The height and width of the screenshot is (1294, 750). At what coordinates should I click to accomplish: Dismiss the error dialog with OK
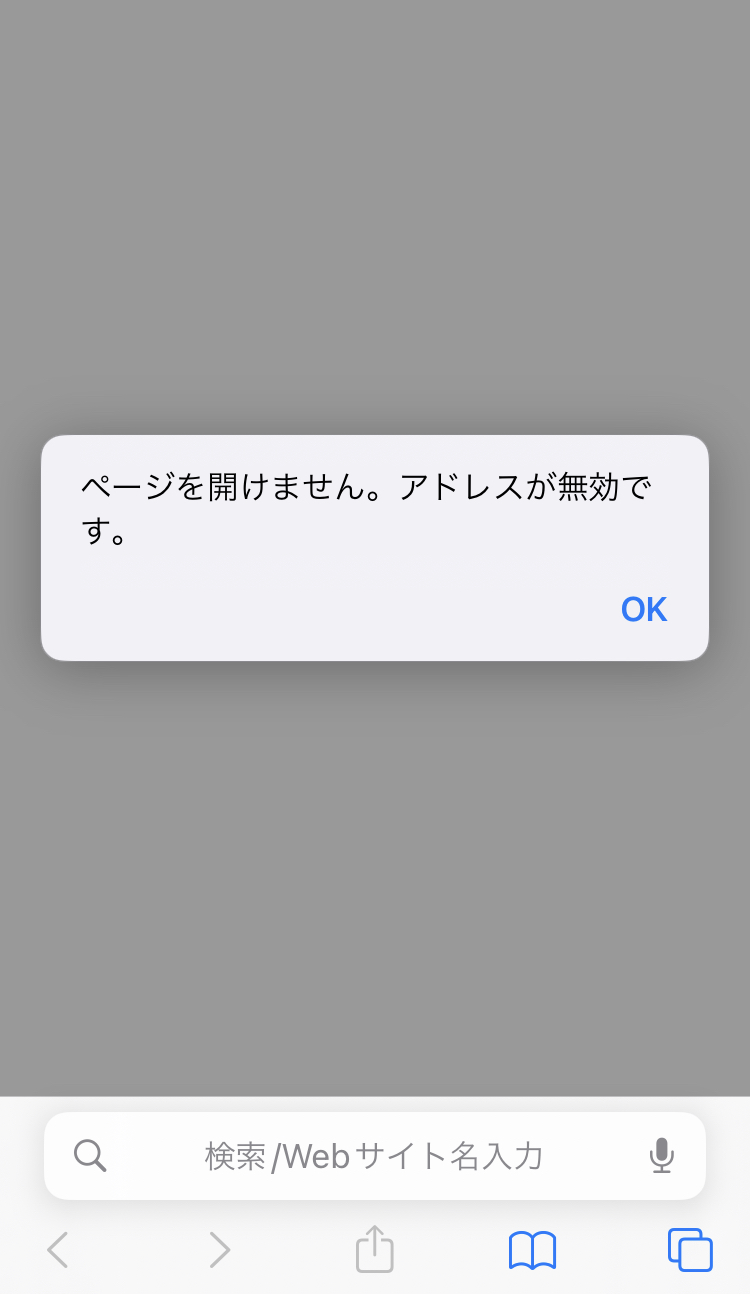pos(643,609)
